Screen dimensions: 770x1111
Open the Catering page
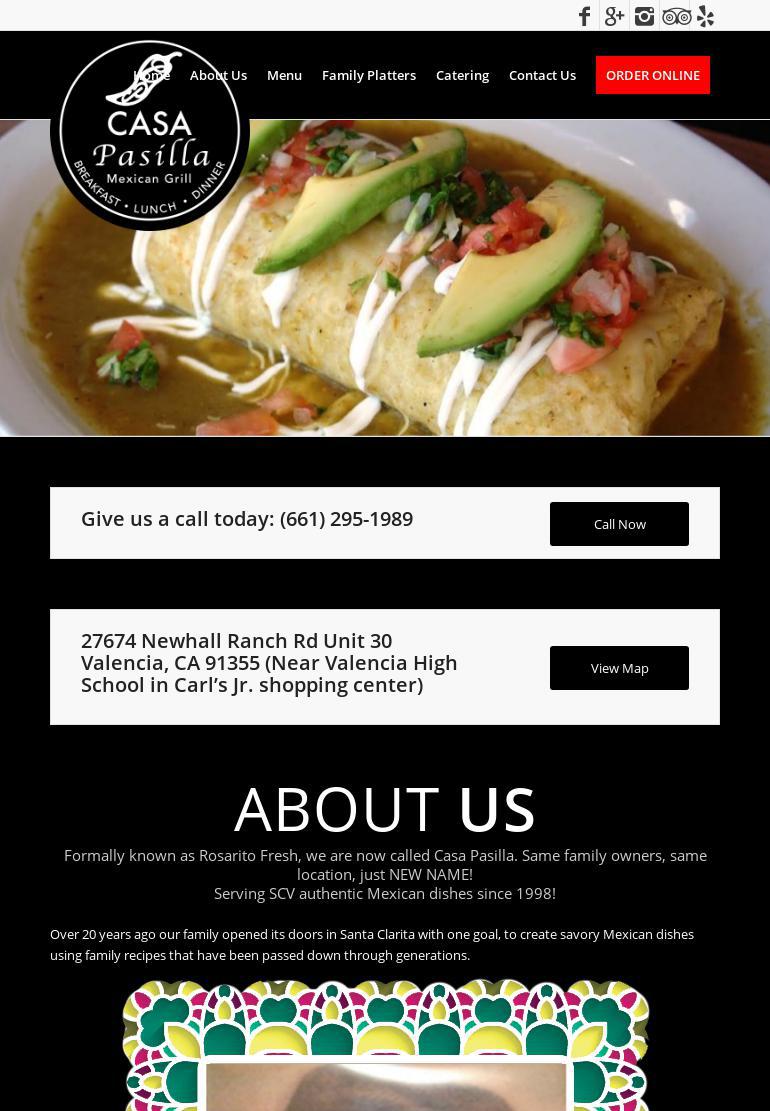coord(462,75)
